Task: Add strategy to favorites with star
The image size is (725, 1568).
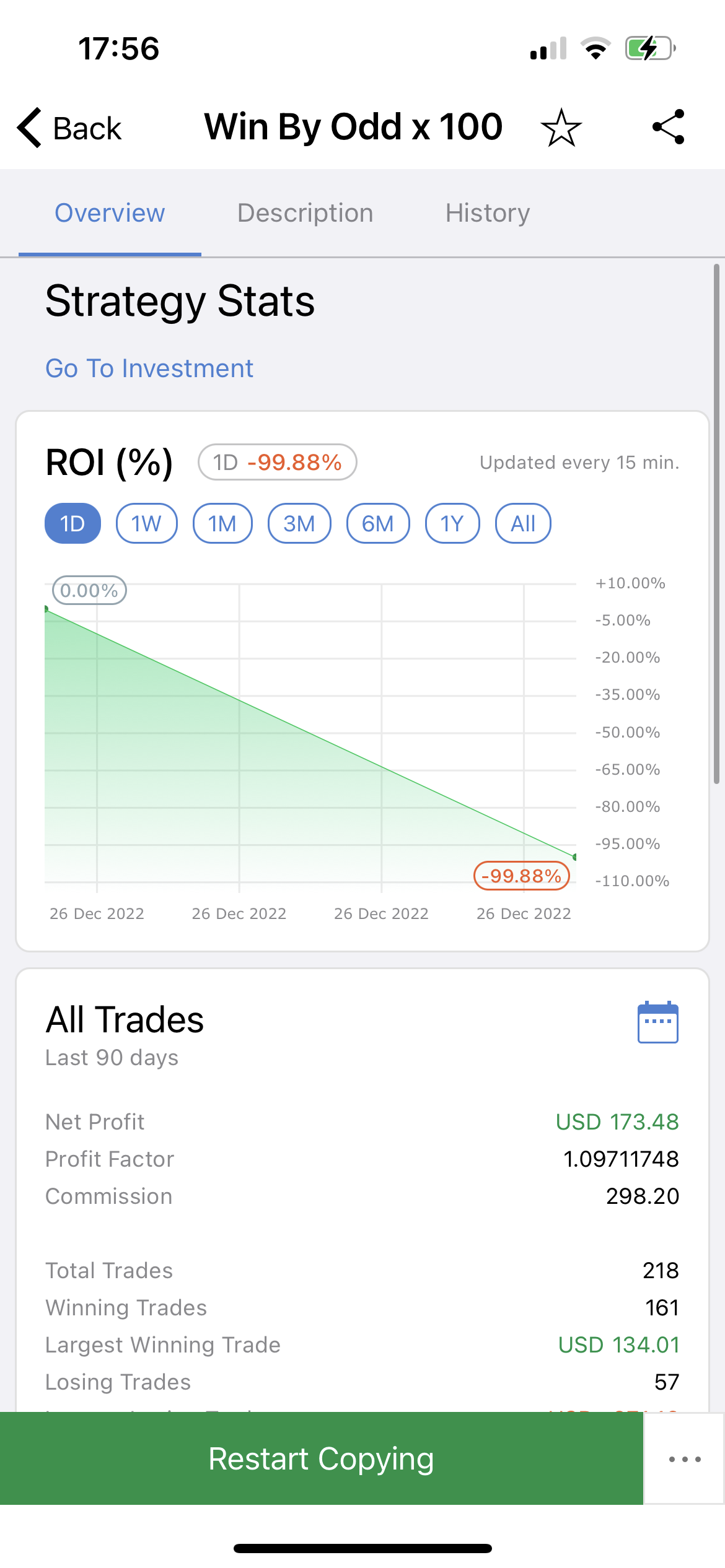Action: pos(561,128)
